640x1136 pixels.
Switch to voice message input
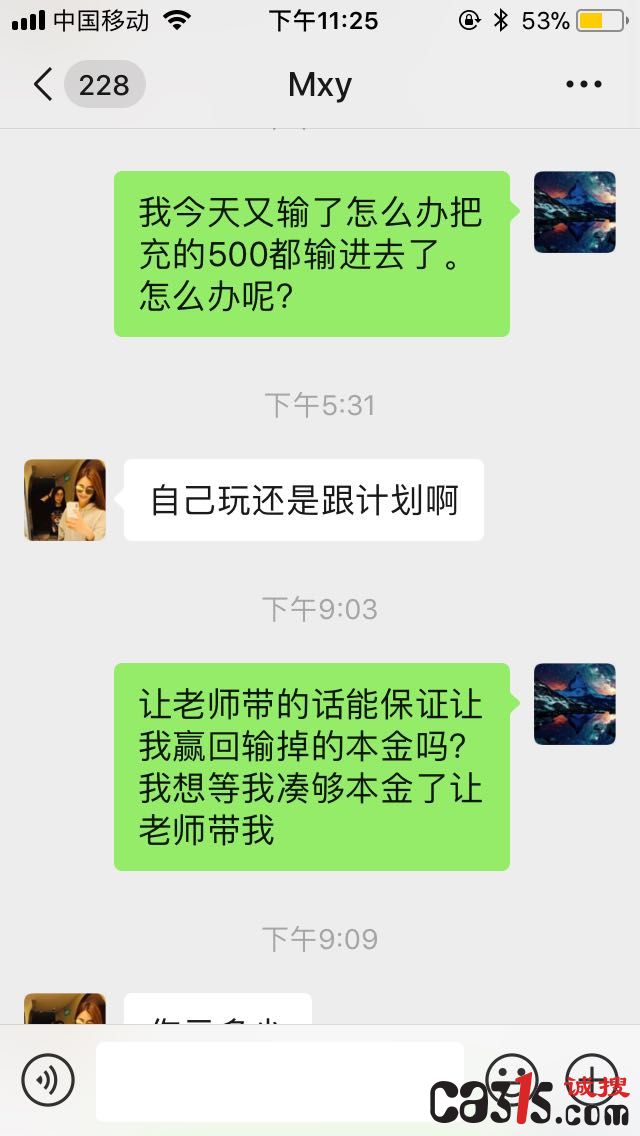click(48, 1080)
